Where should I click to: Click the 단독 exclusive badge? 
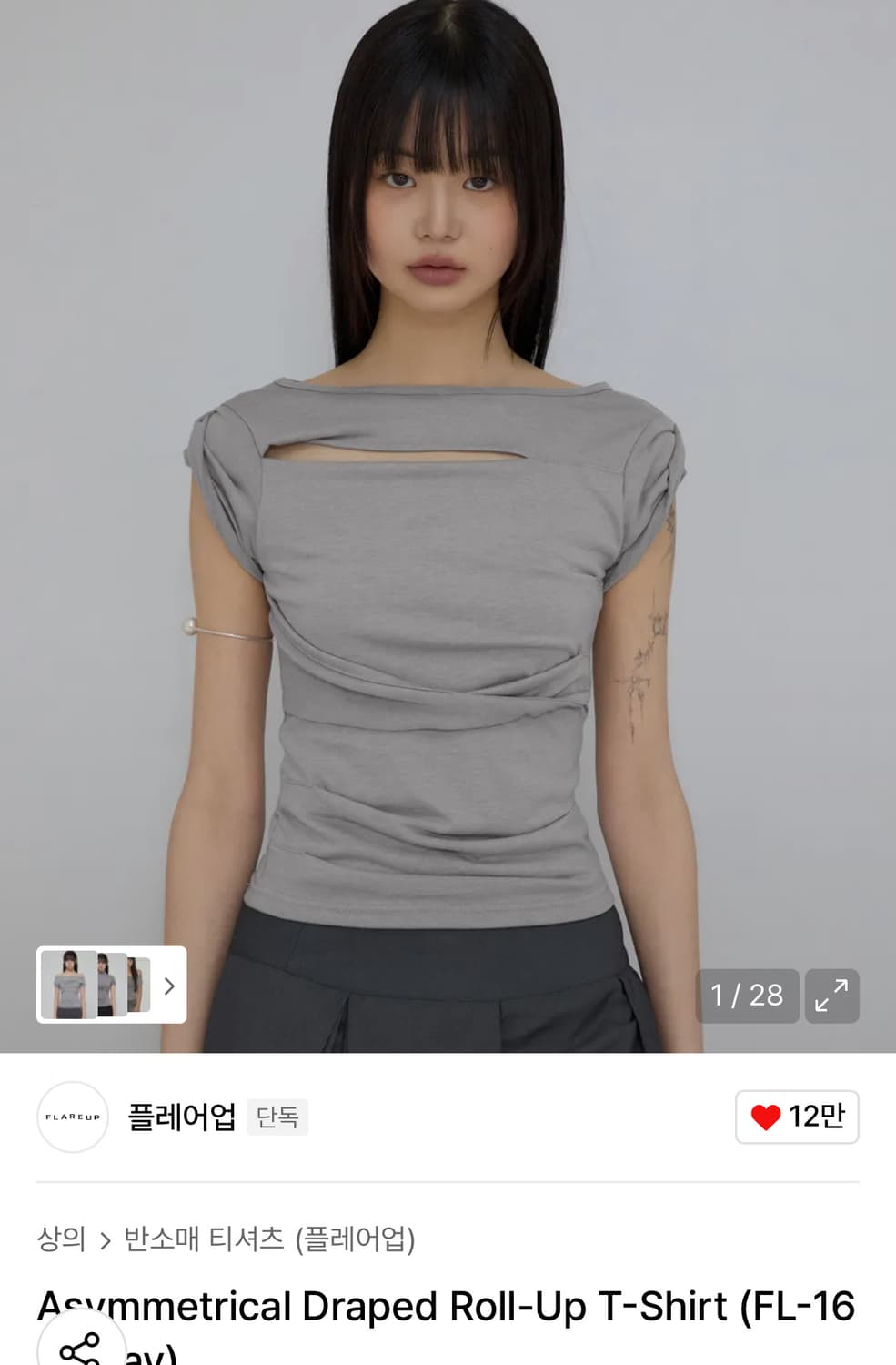click(278, 1117)
